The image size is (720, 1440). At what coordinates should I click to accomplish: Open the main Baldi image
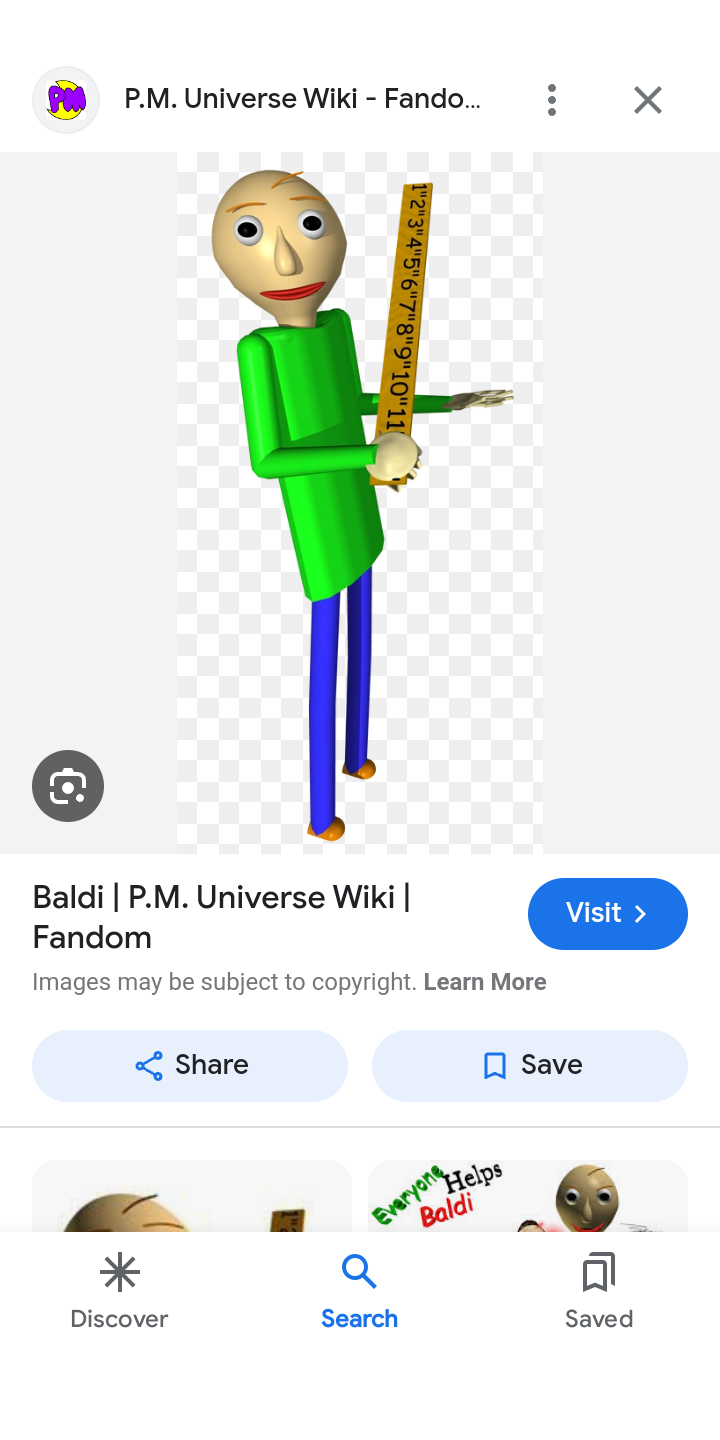point(360,502)
